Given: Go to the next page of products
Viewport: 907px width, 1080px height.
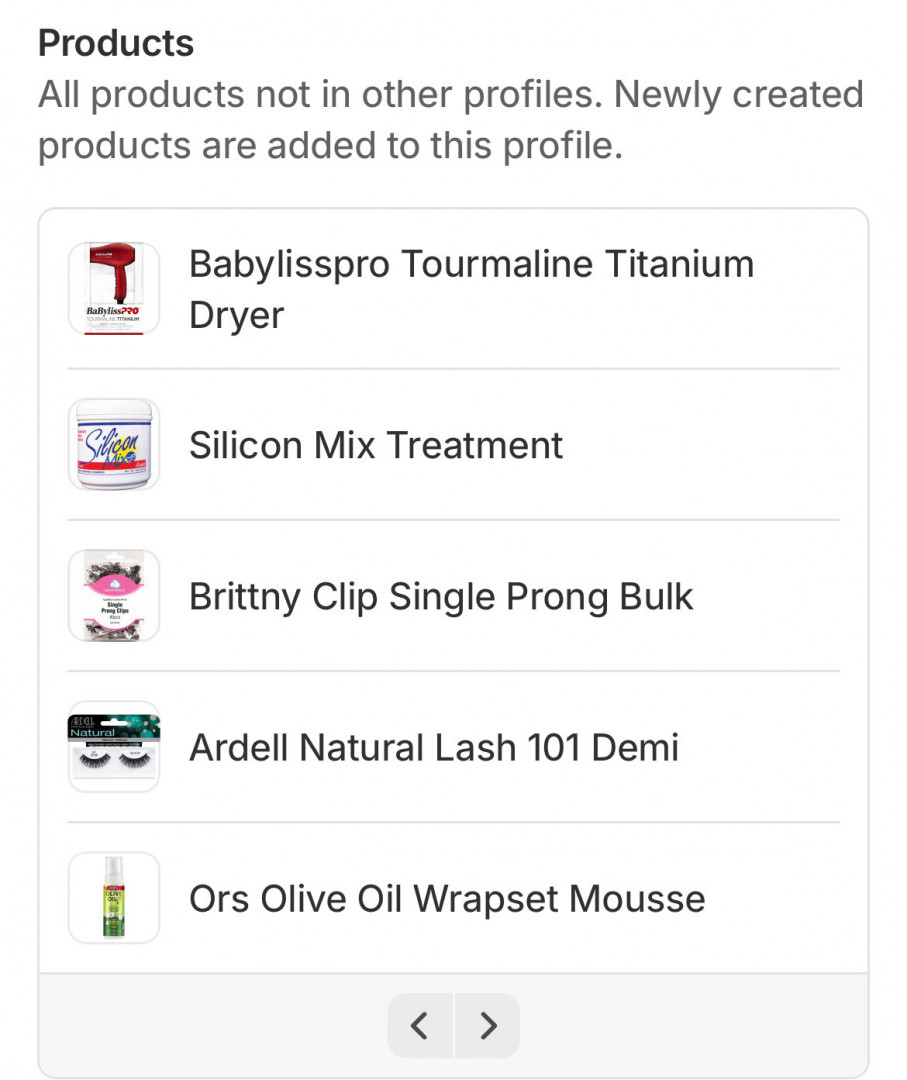Looking at the screenshot, I should click(x=488, y=1025).
